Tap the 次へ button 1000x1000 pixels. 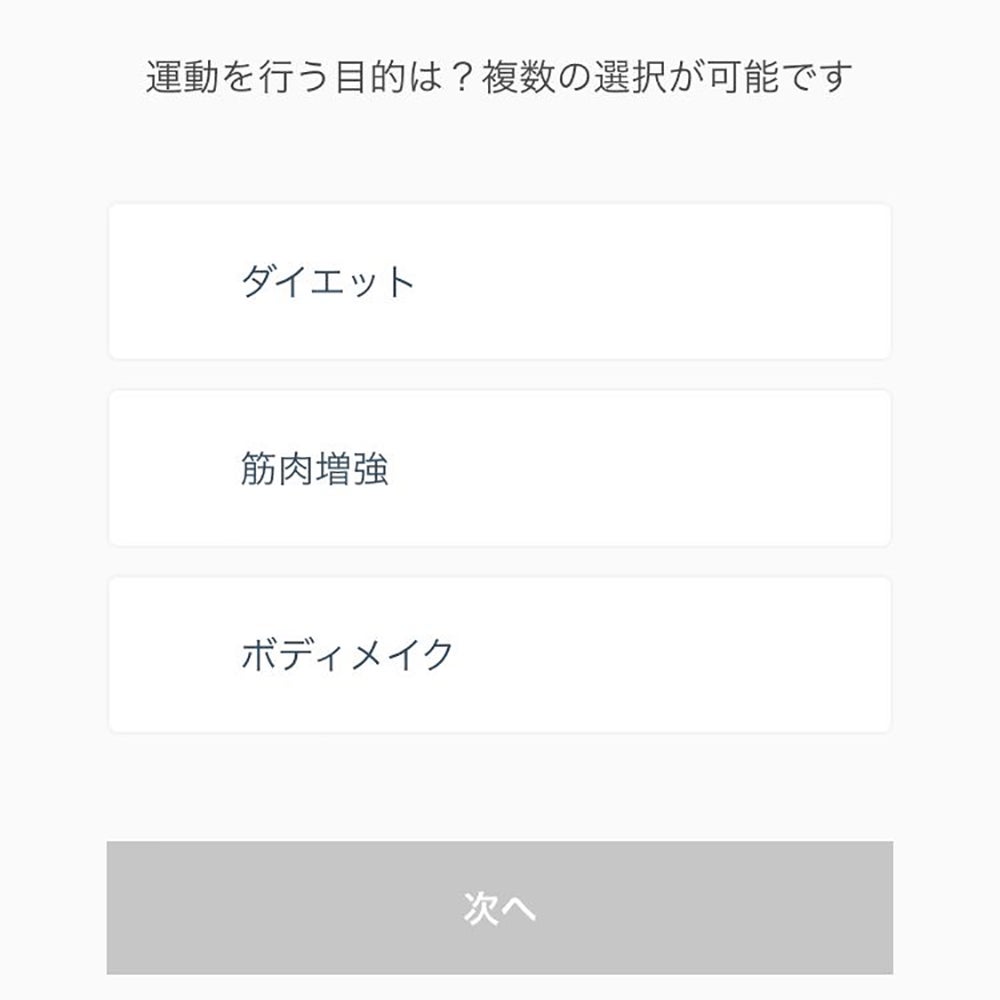[x=499, y=907]
